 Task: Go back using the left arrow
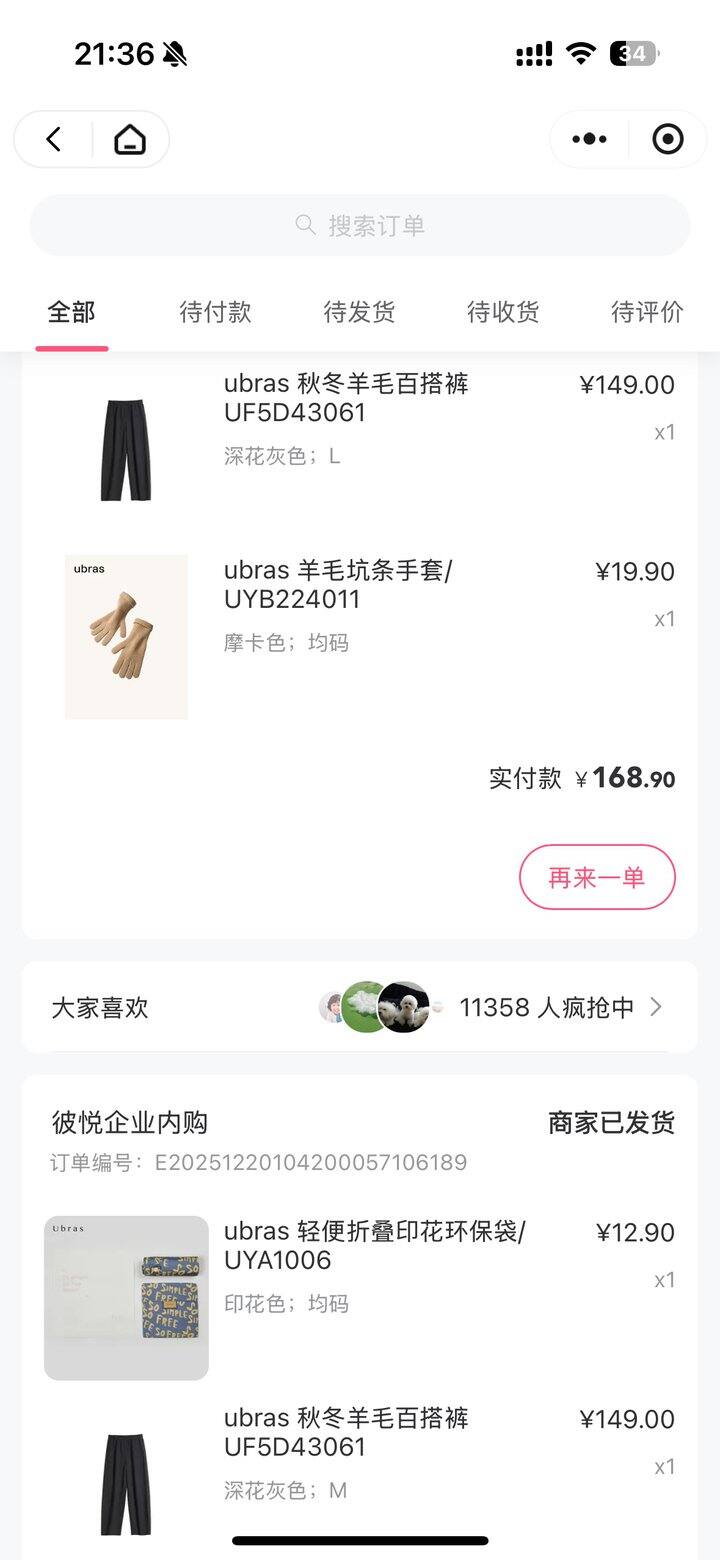point(54,140)
